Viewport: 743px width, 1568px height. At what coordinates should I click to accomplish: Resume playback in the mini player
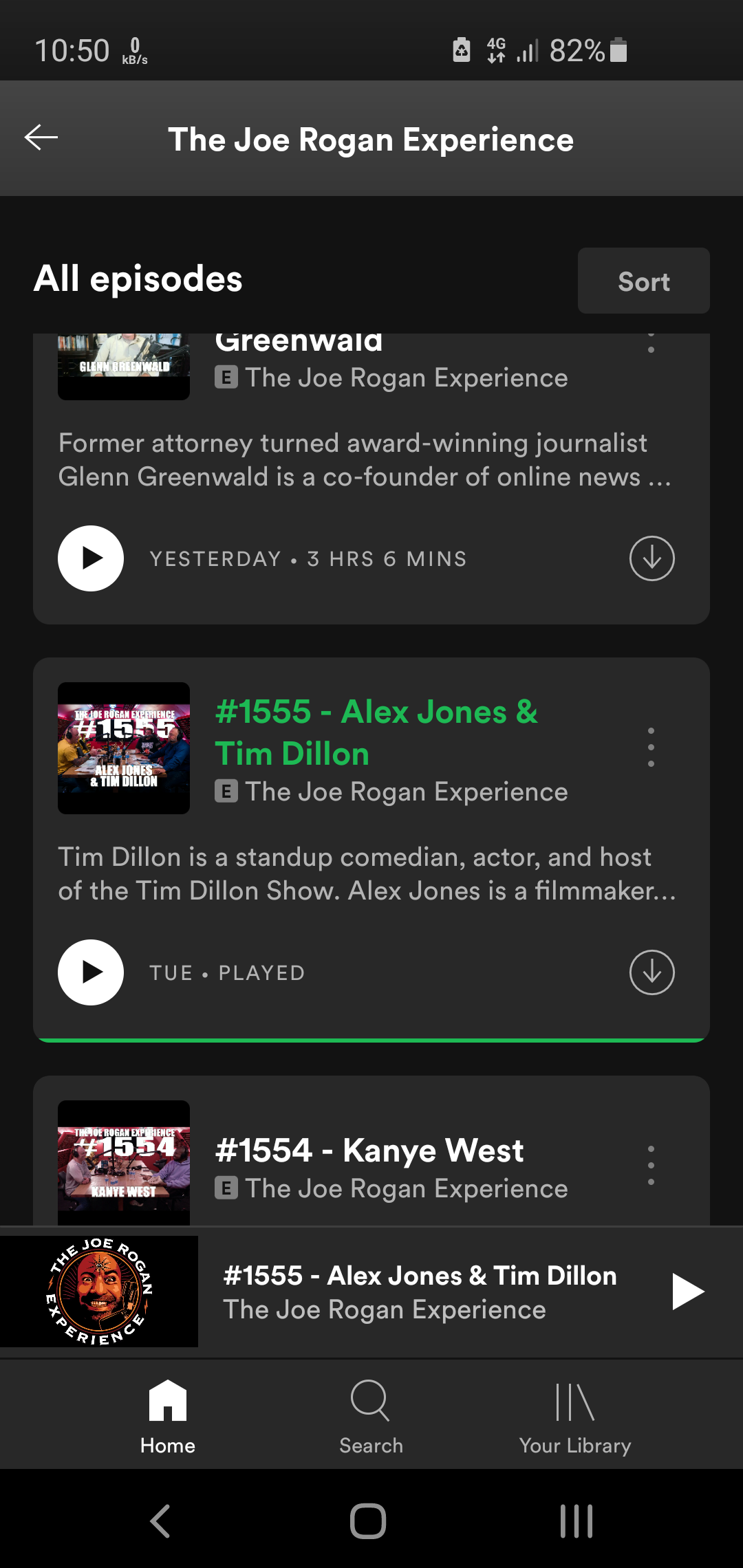point(687,1292)
